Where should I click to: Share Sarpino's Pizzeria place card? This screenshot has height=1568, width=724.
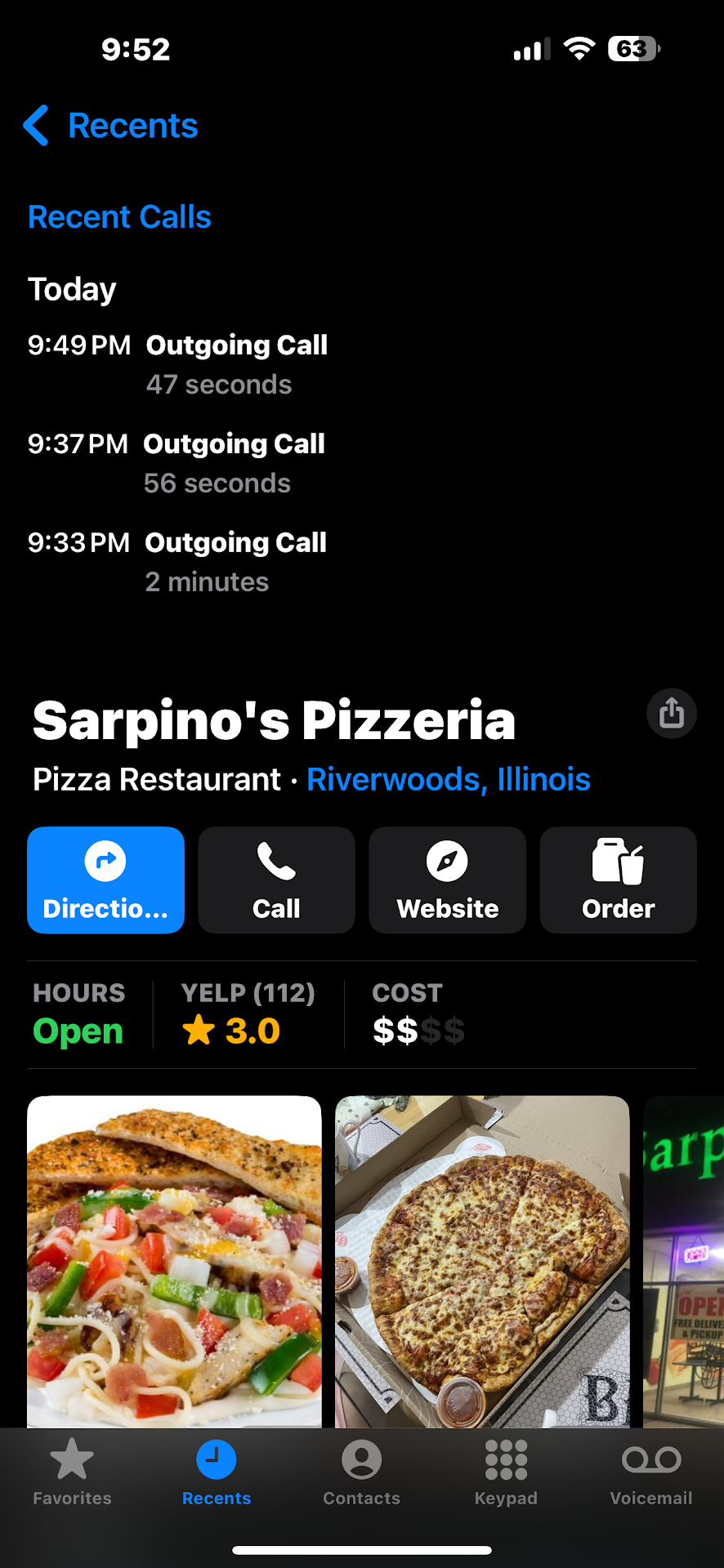click(x=671, y=713)
